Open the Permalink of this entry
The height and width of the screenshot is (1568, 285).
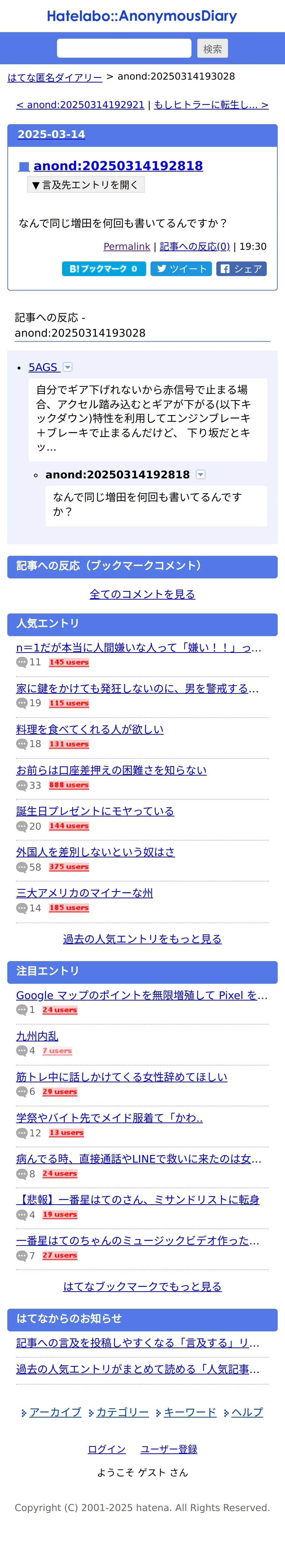(x=127, y=247)
